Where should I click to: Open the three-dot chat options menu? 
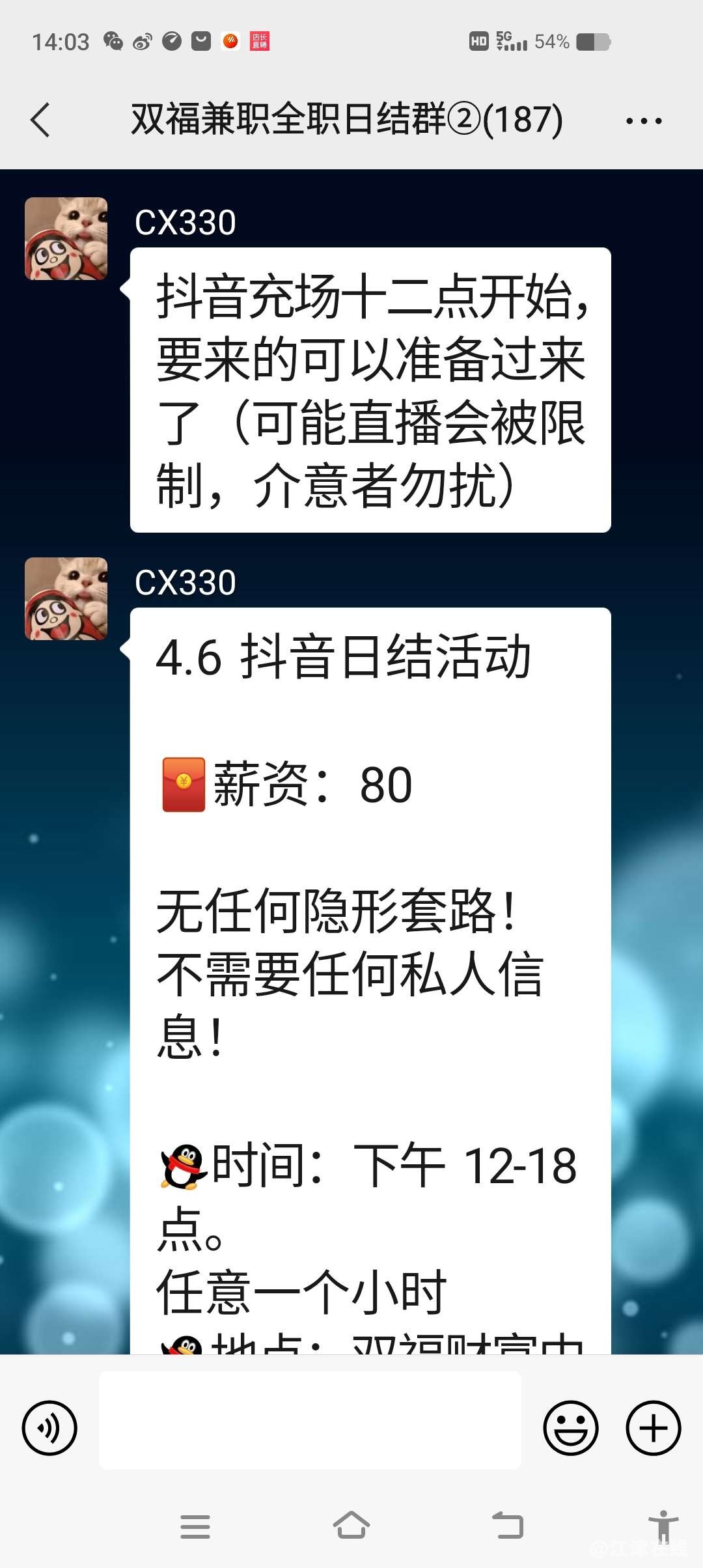pos(643,121)
